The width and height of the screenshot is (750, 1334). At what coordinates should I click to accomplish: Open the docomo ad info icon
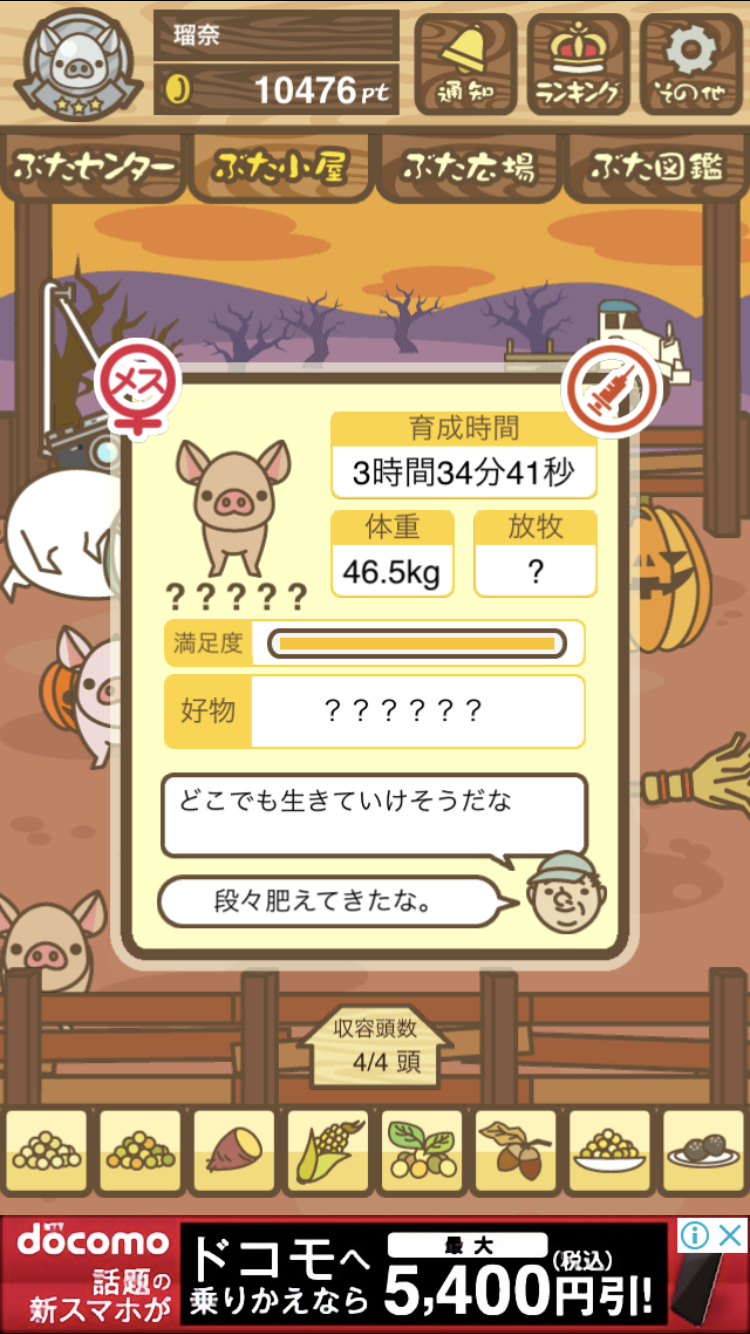tap(694, 1235)
